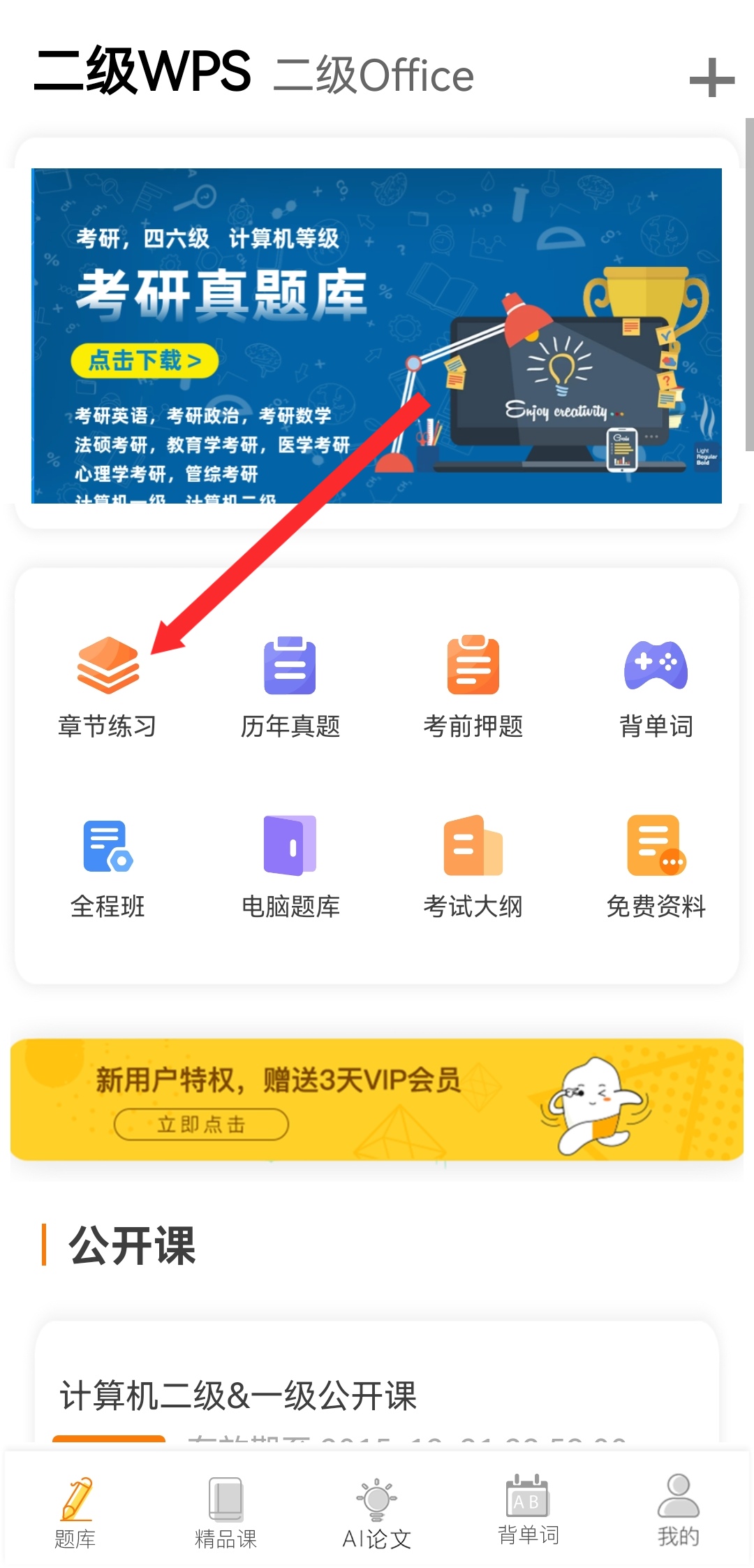Tap the 背单词 vocabulary game icon
Screen dimensions: 754x1568
click(x=656, y=681)
